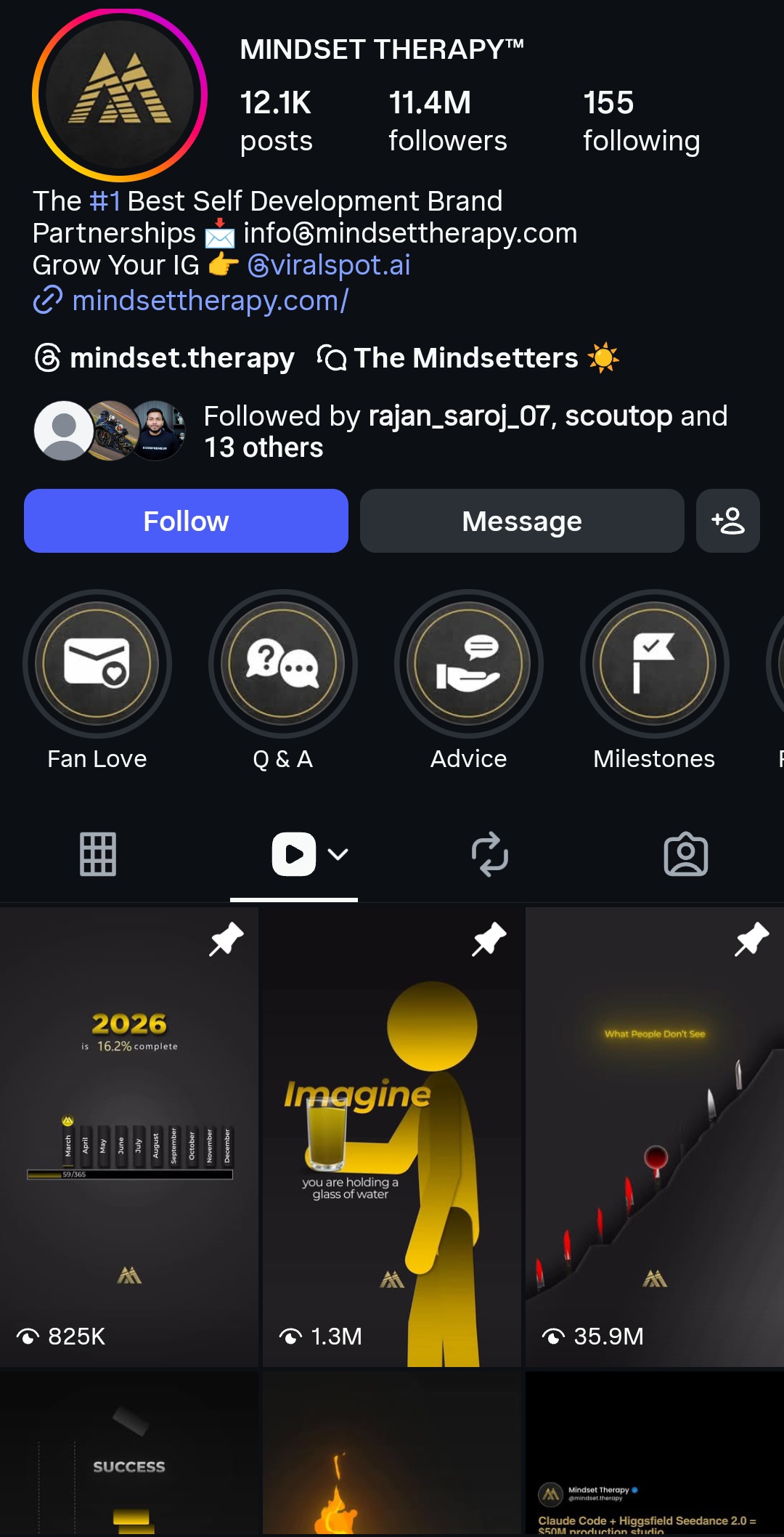Image resolution: width=784 pixels, height=1537 pixels.
Task: Follow the Mindset Therapy account
Action: (x=186, y=521)
